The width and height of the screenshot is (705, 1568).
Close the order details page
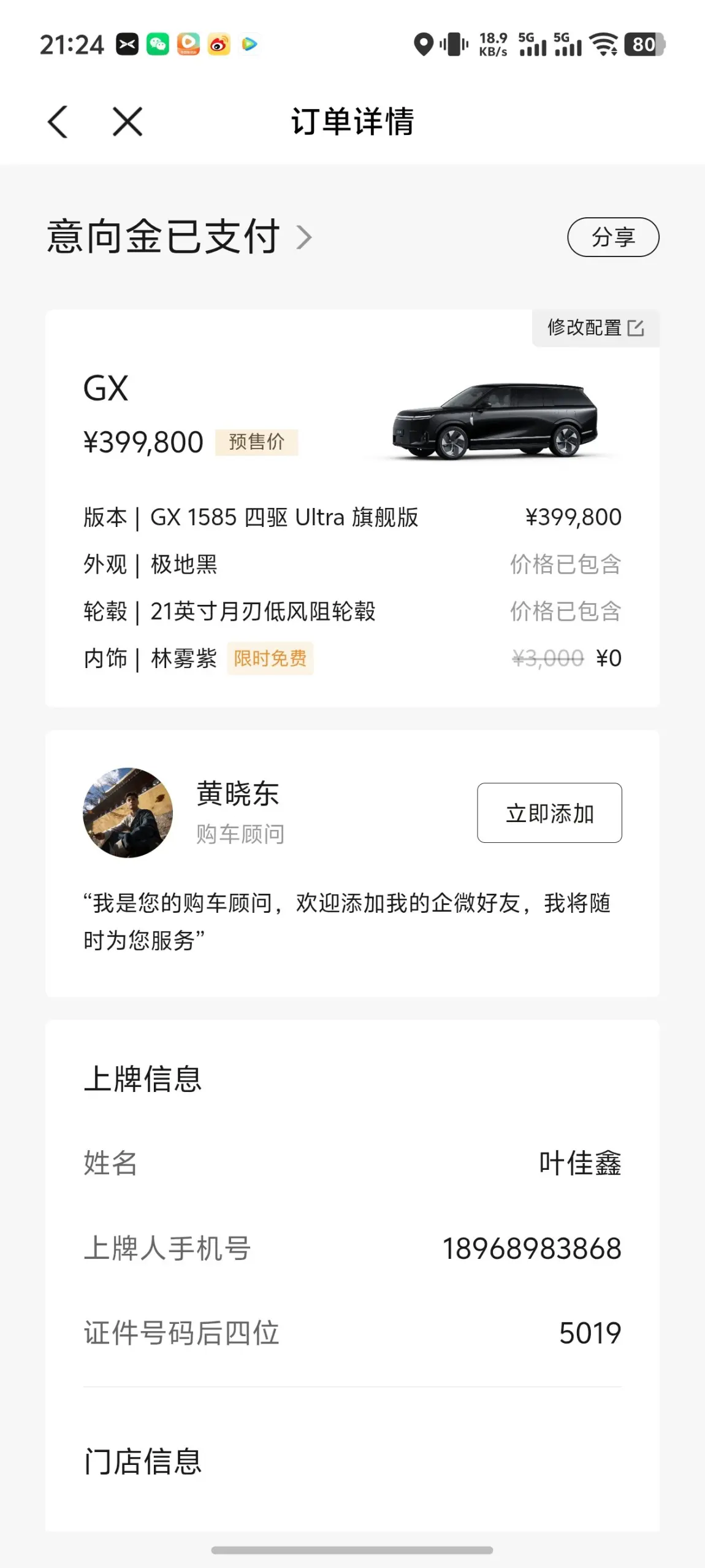click(128, 121)
